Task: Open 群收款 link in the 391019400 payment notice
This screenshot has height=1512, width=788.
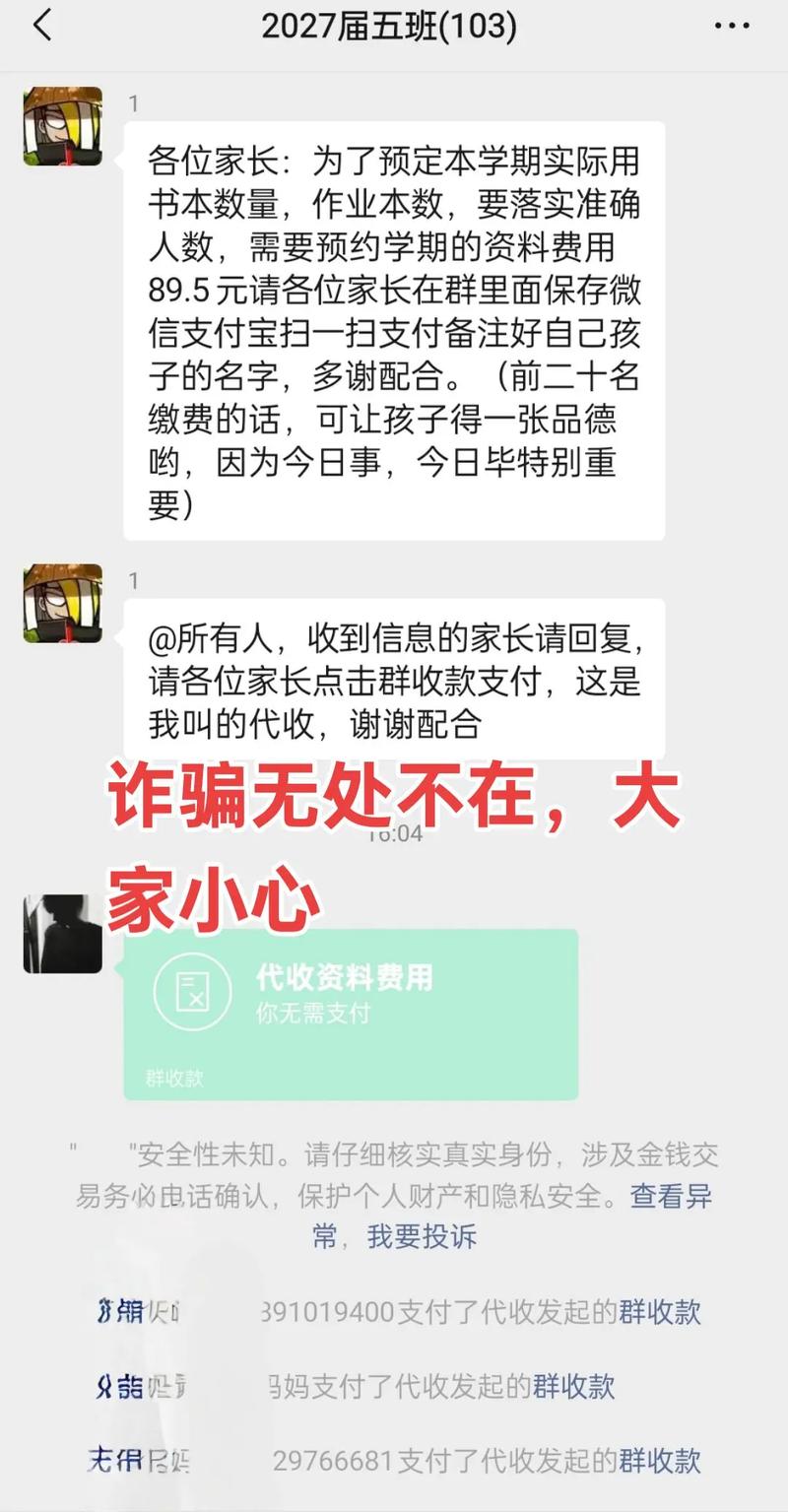Action: coord(660,1312)
